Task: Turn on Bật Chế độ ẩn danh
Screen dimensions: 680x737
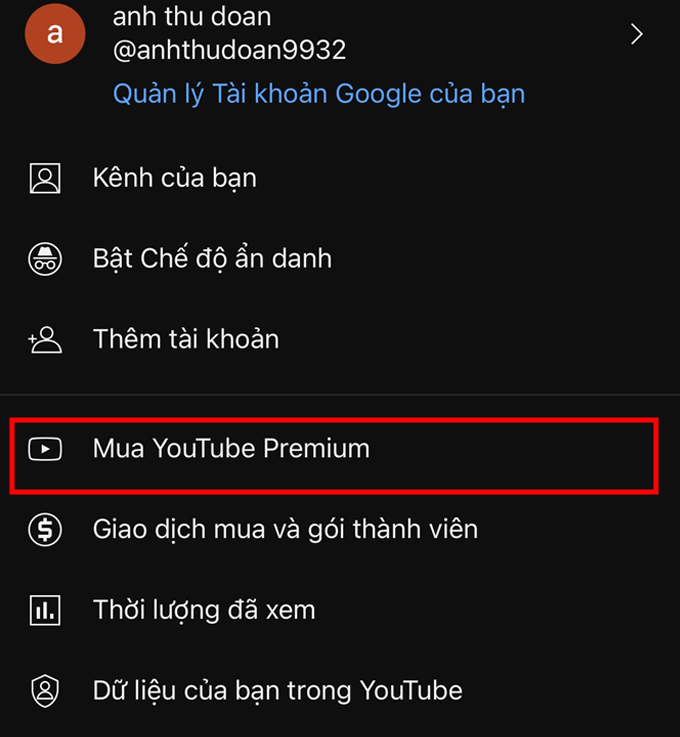Action: pos(212,259)
